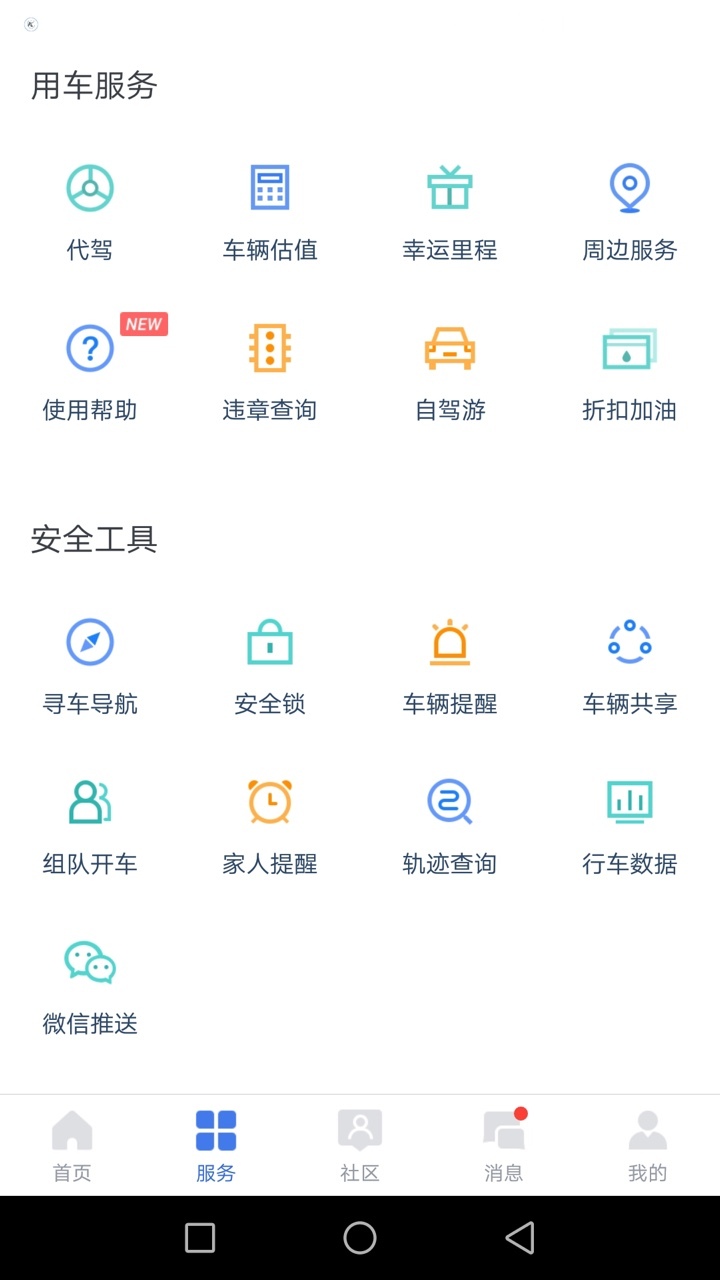Image resolution: width=720 pixels, height=1280 pixels.
Task: Open 车辆提醒 vehicle alerts
Action: pos(450,666)
